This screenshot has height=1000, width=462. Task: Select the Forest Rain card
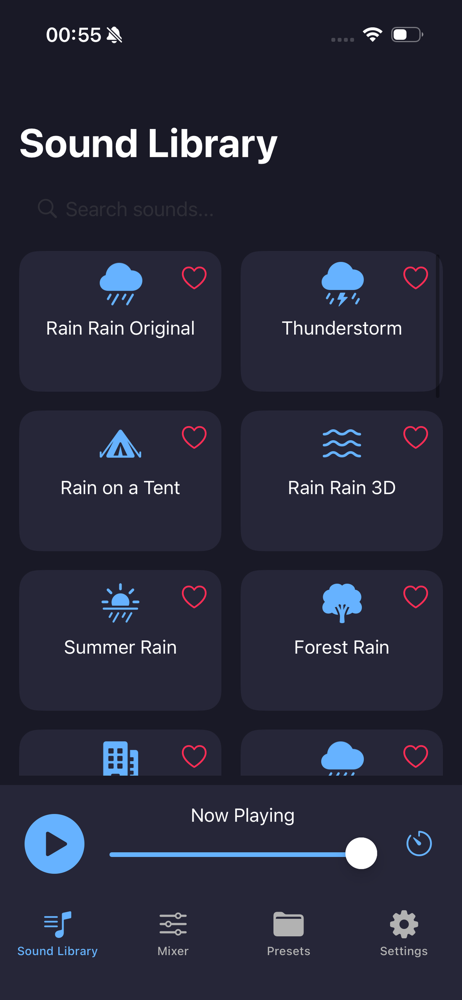point(341,640)
